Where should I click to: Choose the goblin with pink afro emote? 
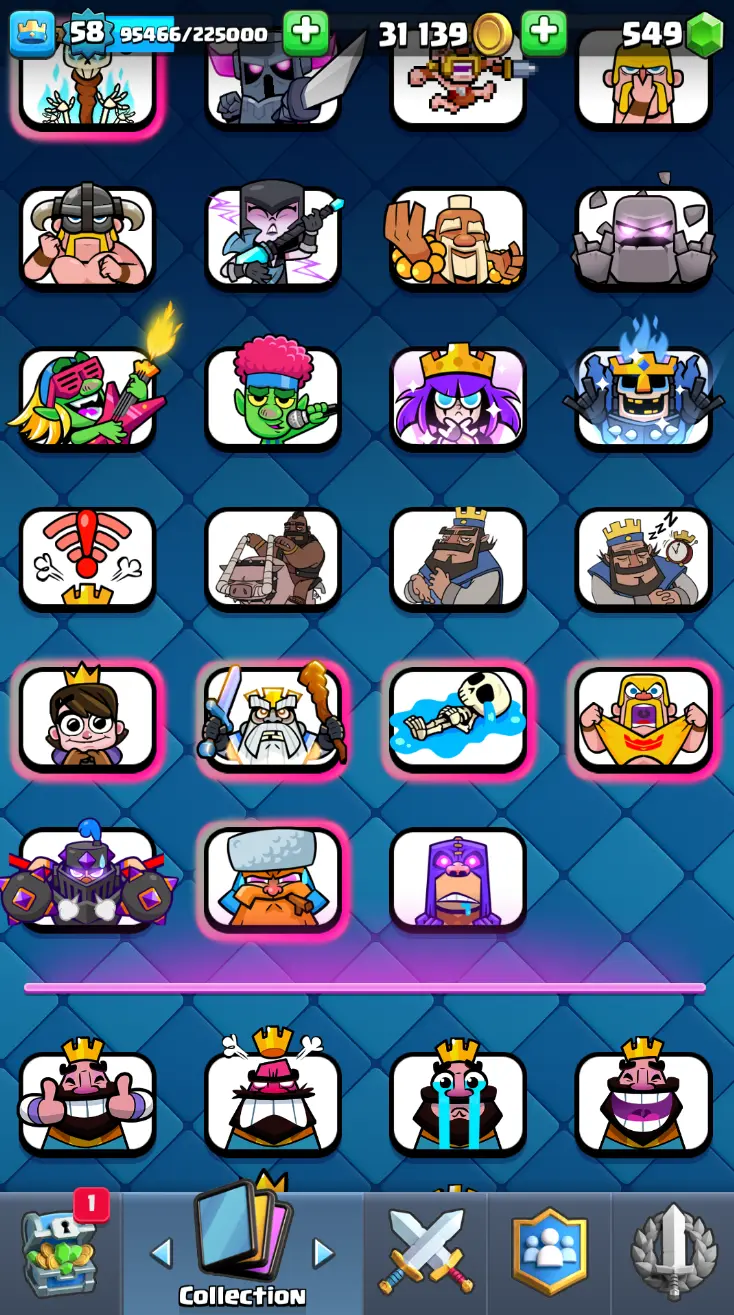point(273,399)
